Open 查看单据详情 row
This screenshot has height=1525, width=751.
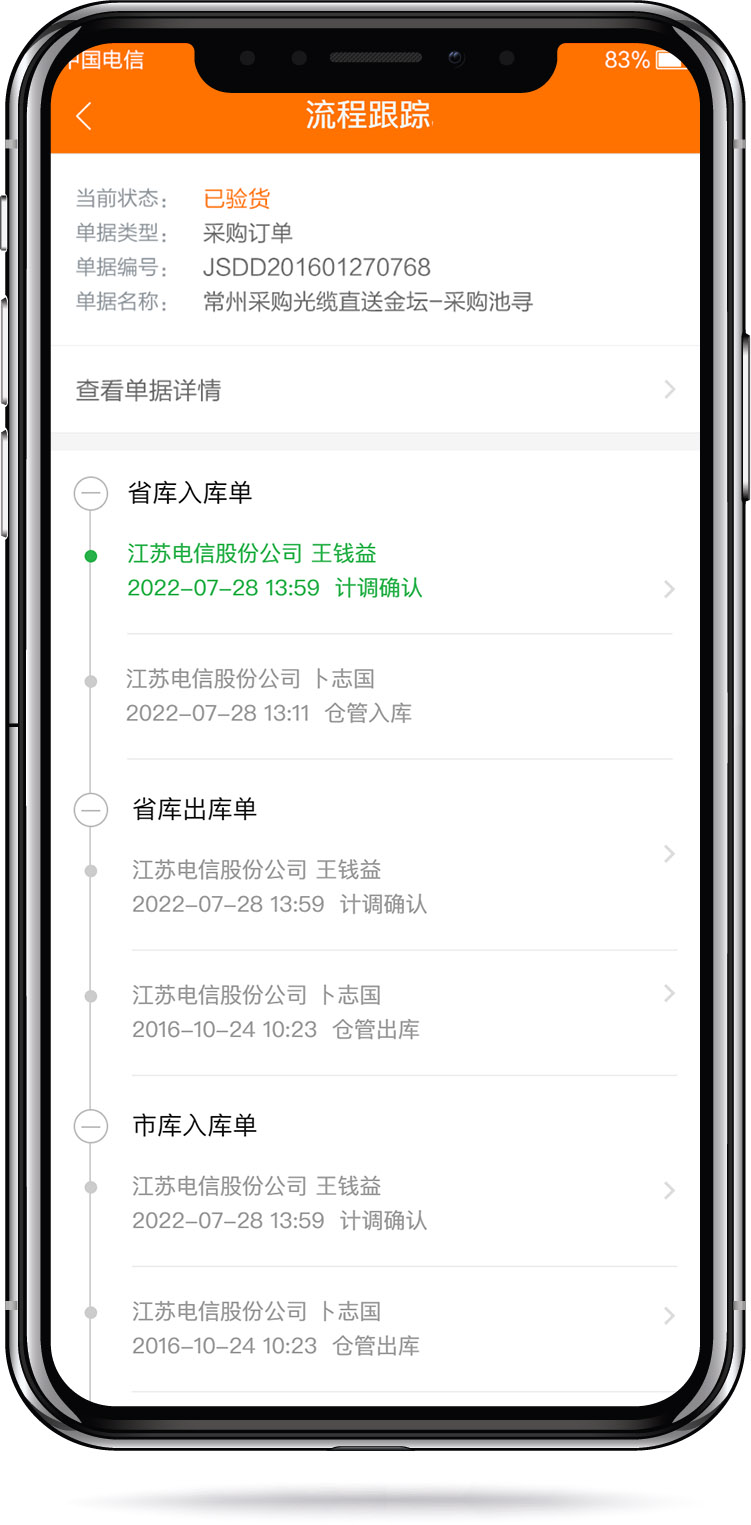click(x=375, y=390)
